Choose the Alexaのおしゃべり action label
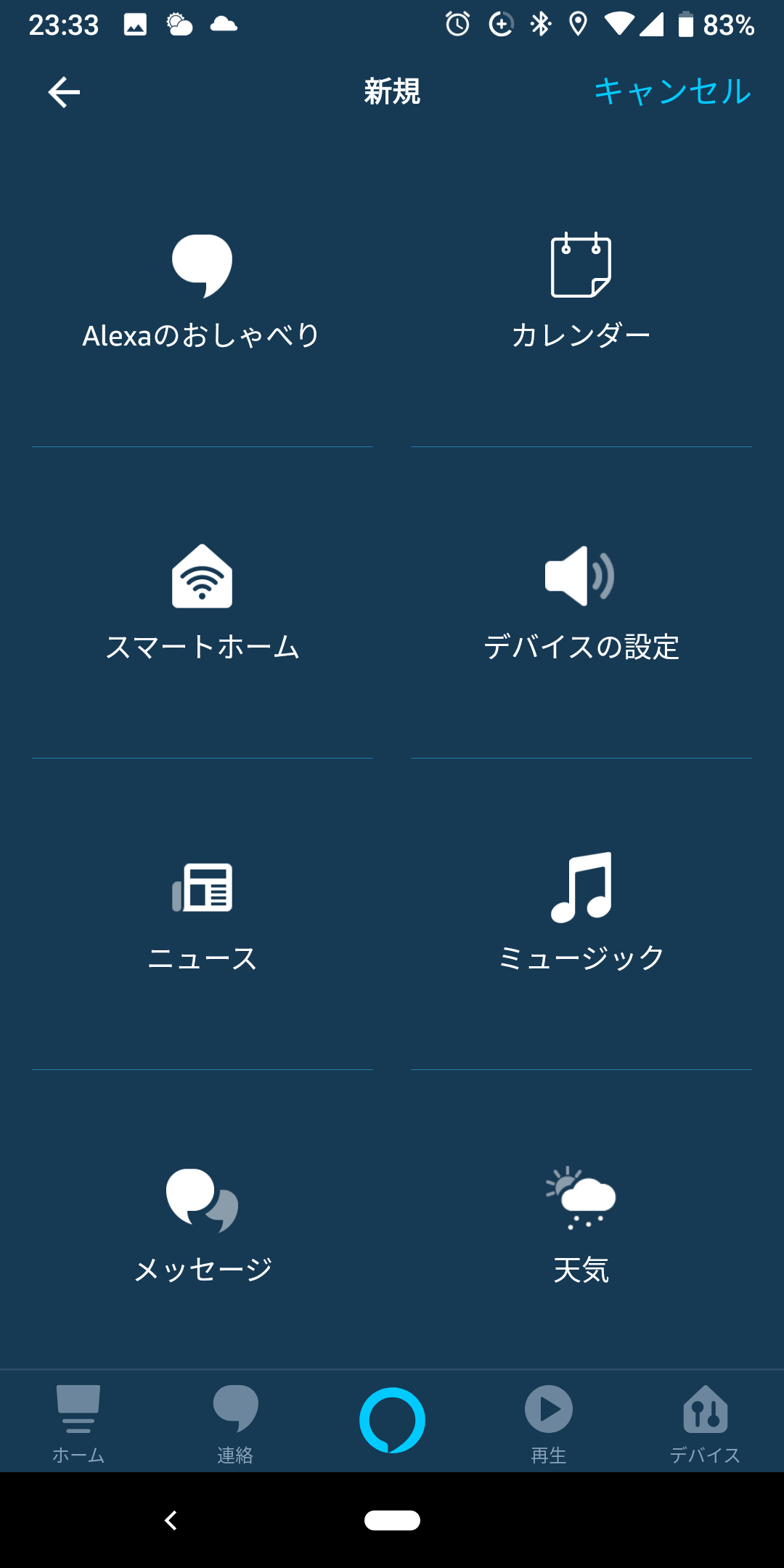Image resolution: width=784 pixels, height=1568 pixels. click(x=200, y=335)
